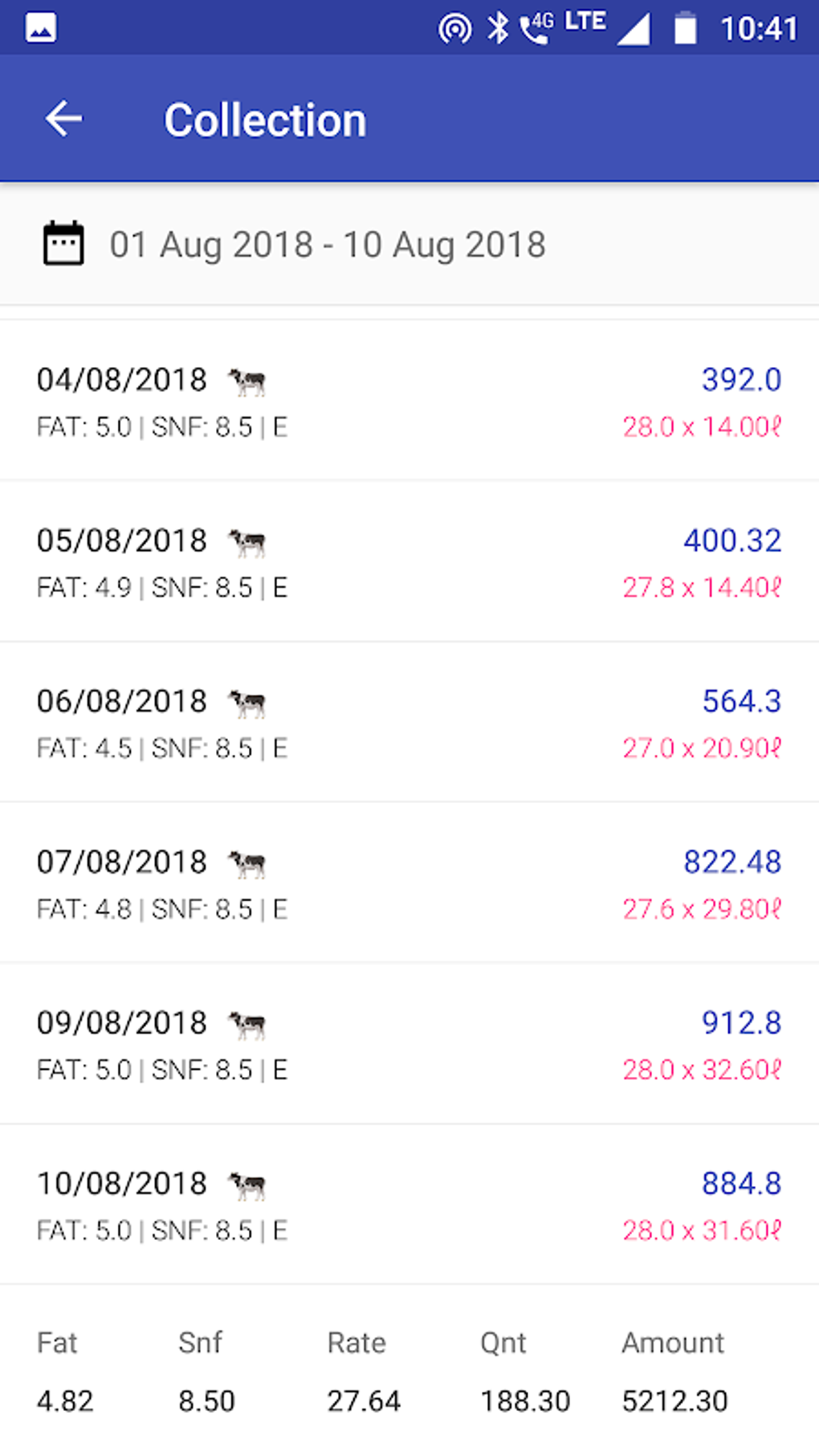Select the cow icon next to 04/08/2018

point(247,379)
